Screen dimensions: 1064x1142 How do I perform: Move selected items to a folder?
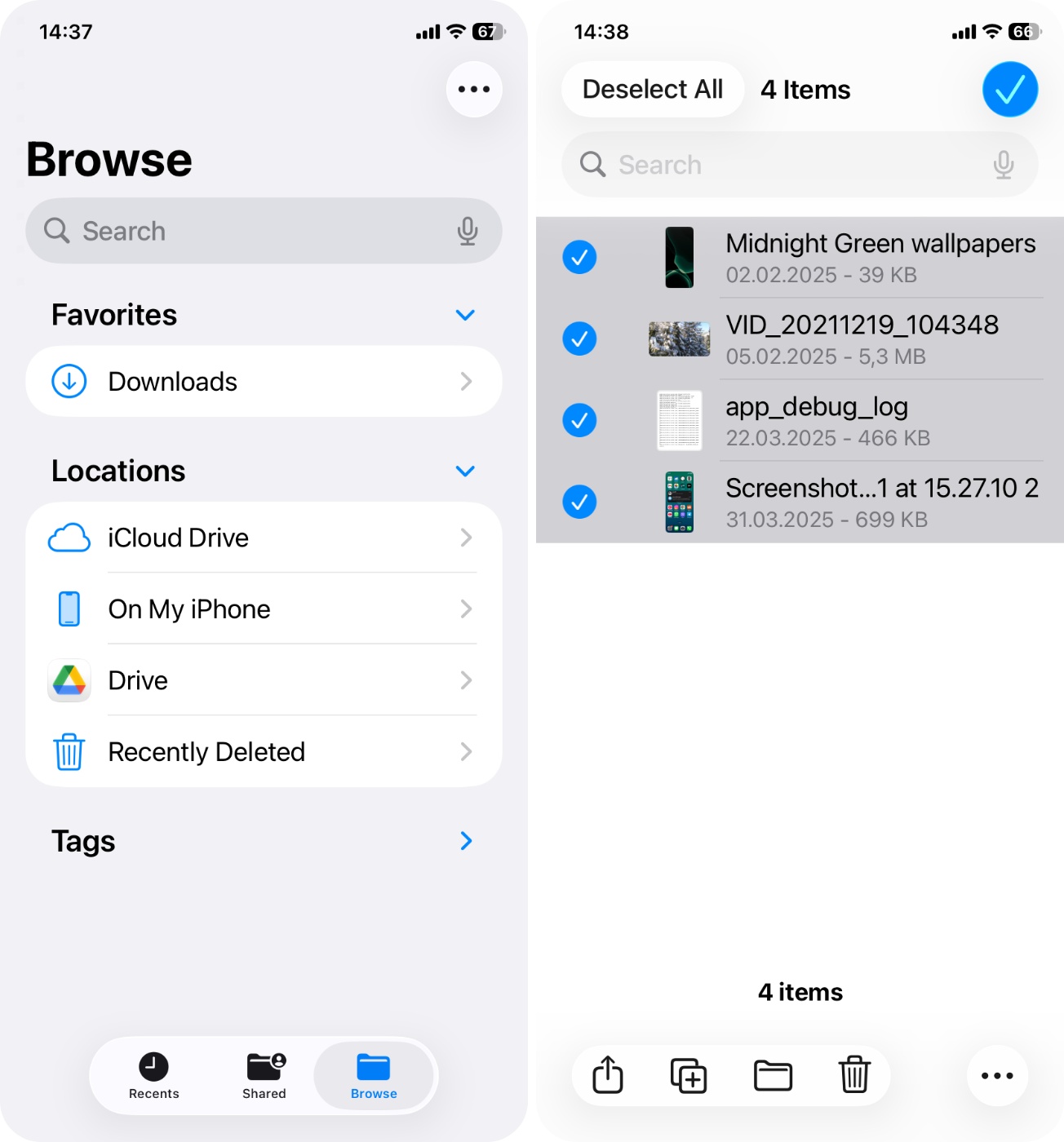773,1075
